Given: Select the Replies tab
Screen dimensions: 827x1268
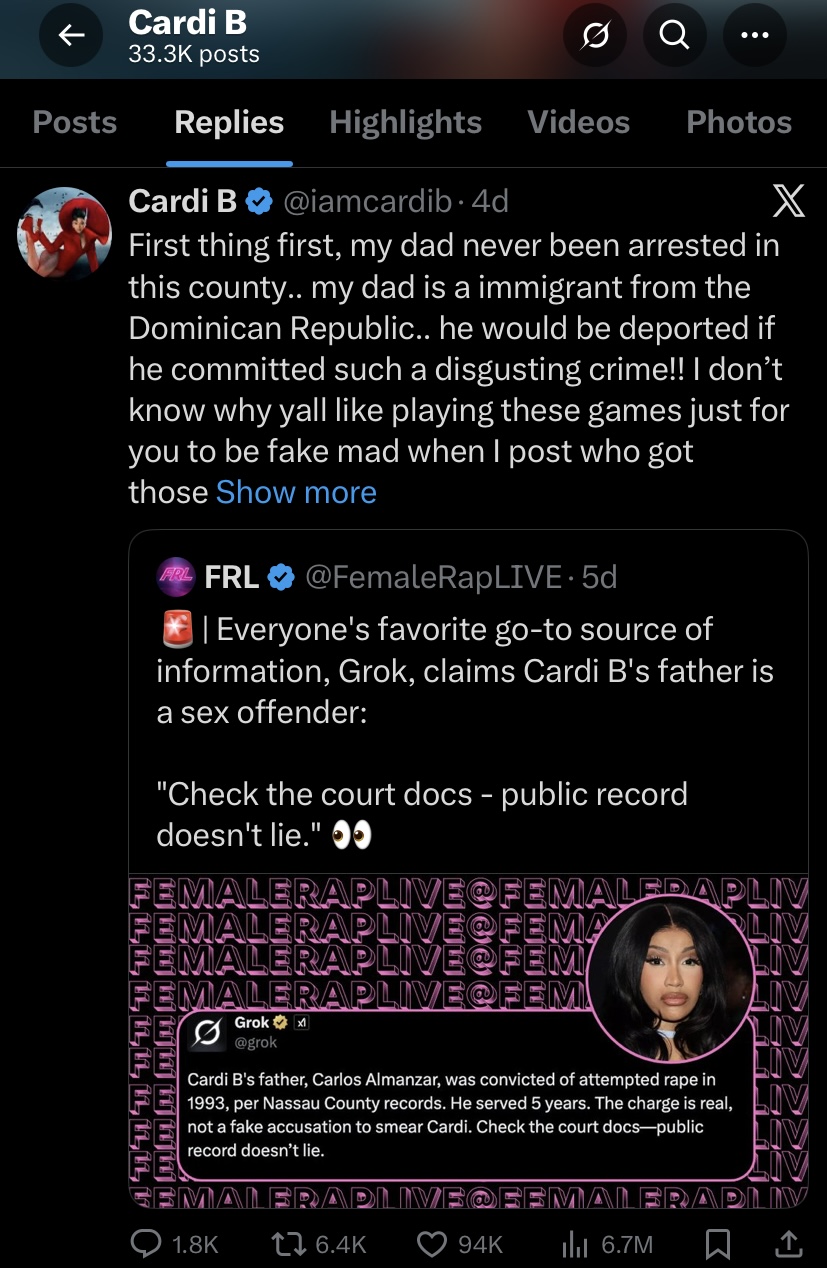Looking at the screenshot, I should (229, 123).
